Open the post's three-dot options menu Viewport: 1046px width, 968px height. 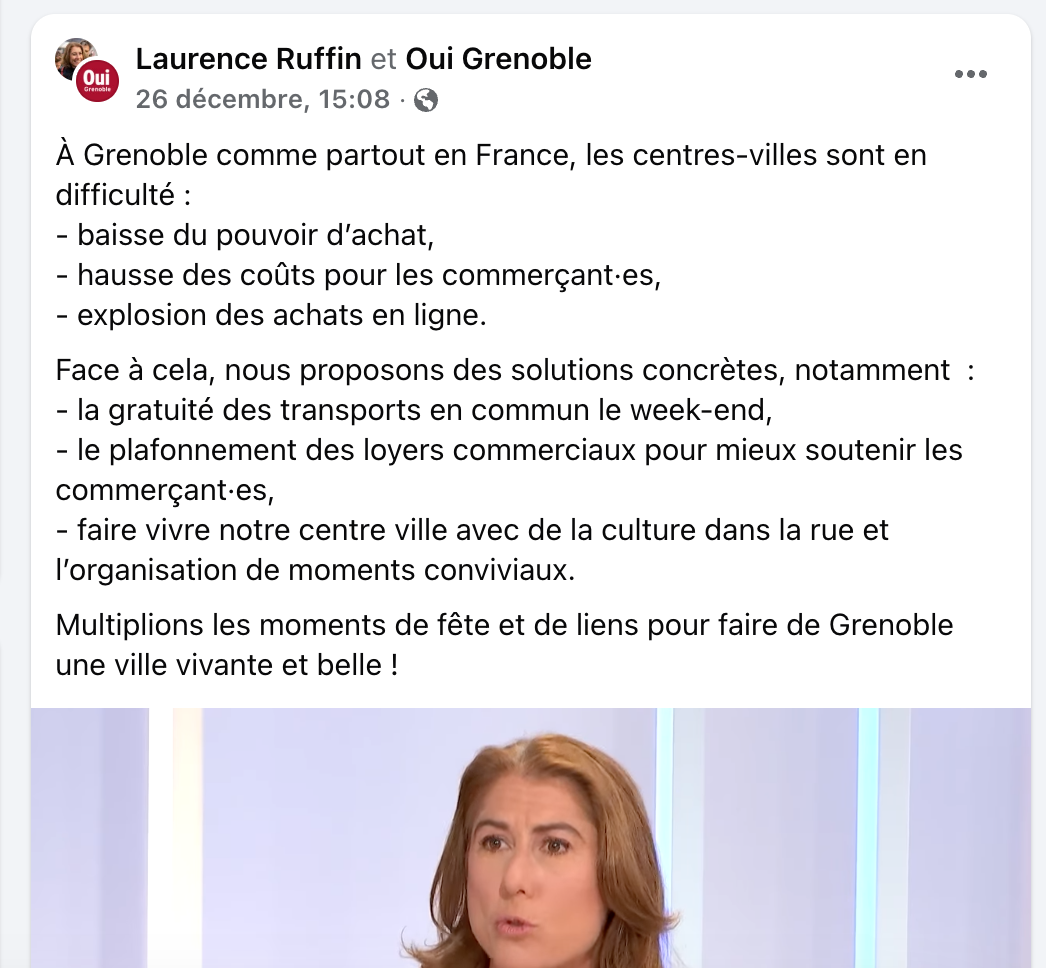[x=970, y=75]
